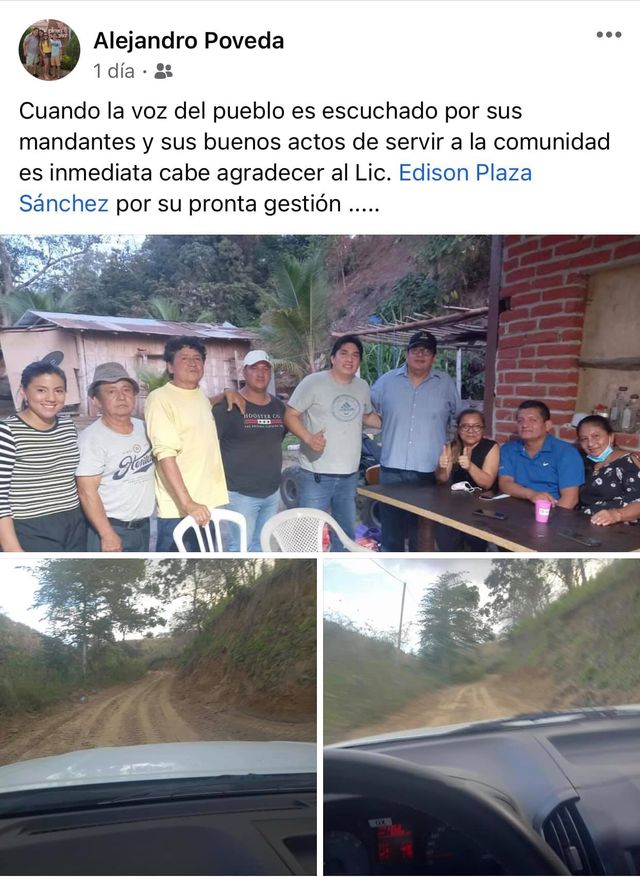Visit Alejandro Poveda's profile by name
Screen dimensions: 640x877
pos(188,40)
